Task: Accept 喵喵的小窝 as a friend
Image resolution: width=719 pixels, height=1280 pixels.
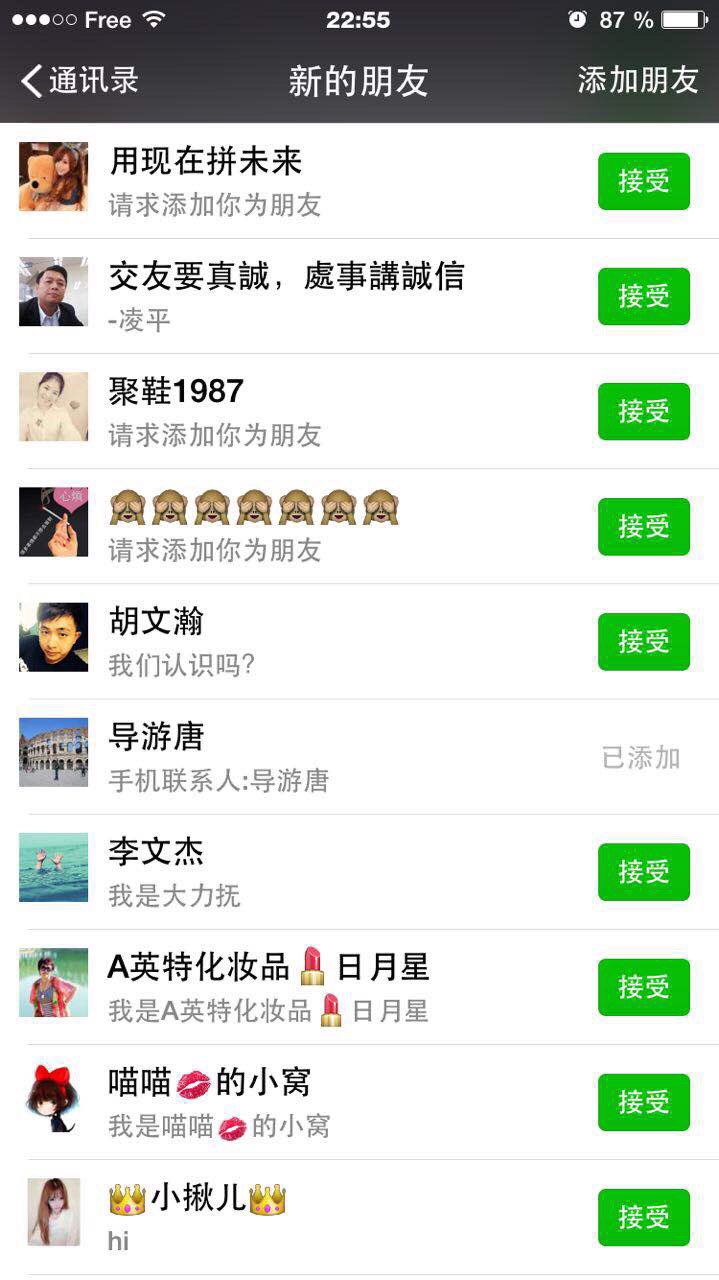Action: (643, 1101)
